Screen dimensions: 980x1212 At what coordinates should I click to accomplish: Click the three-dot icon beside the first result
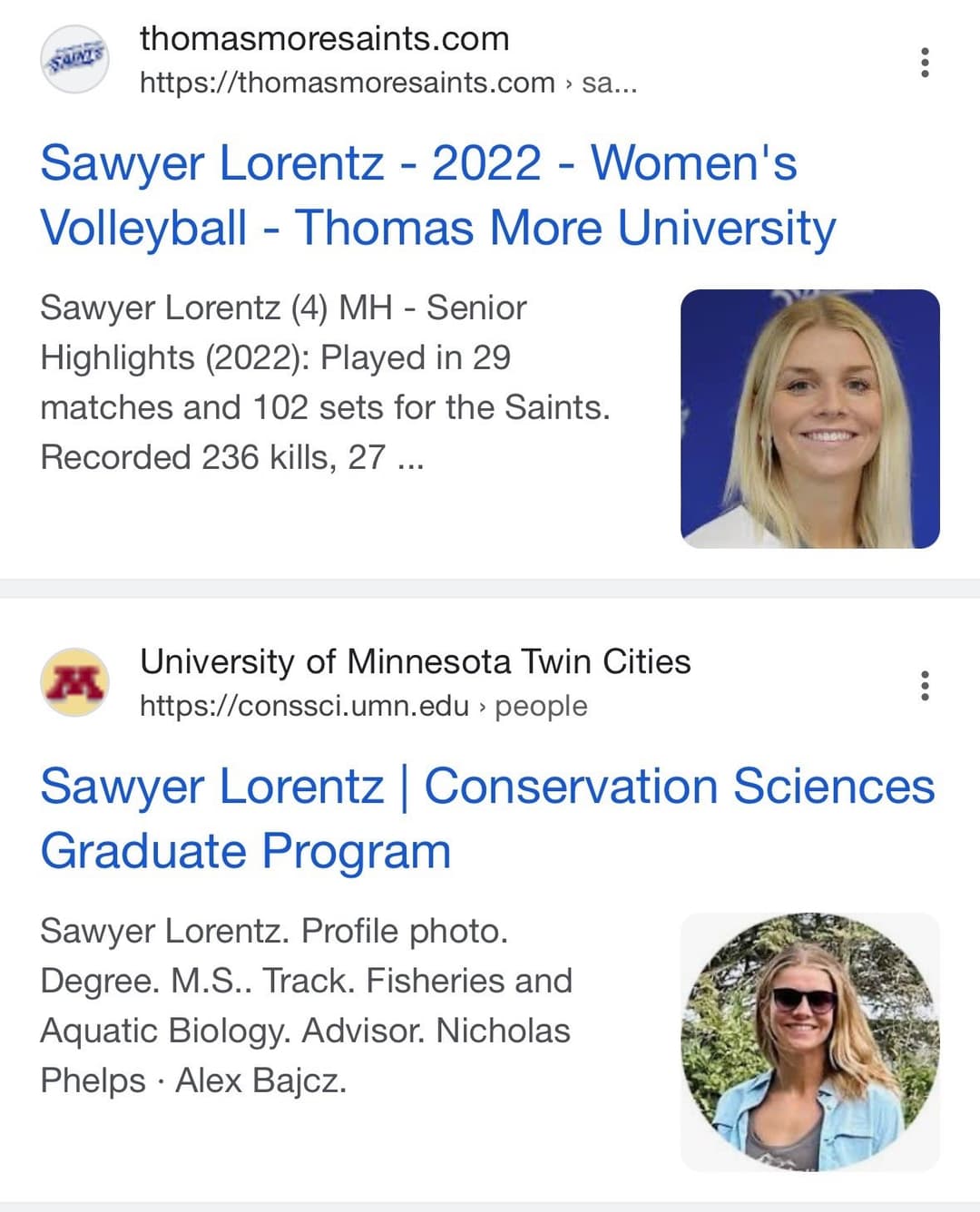tap(926, 62)
